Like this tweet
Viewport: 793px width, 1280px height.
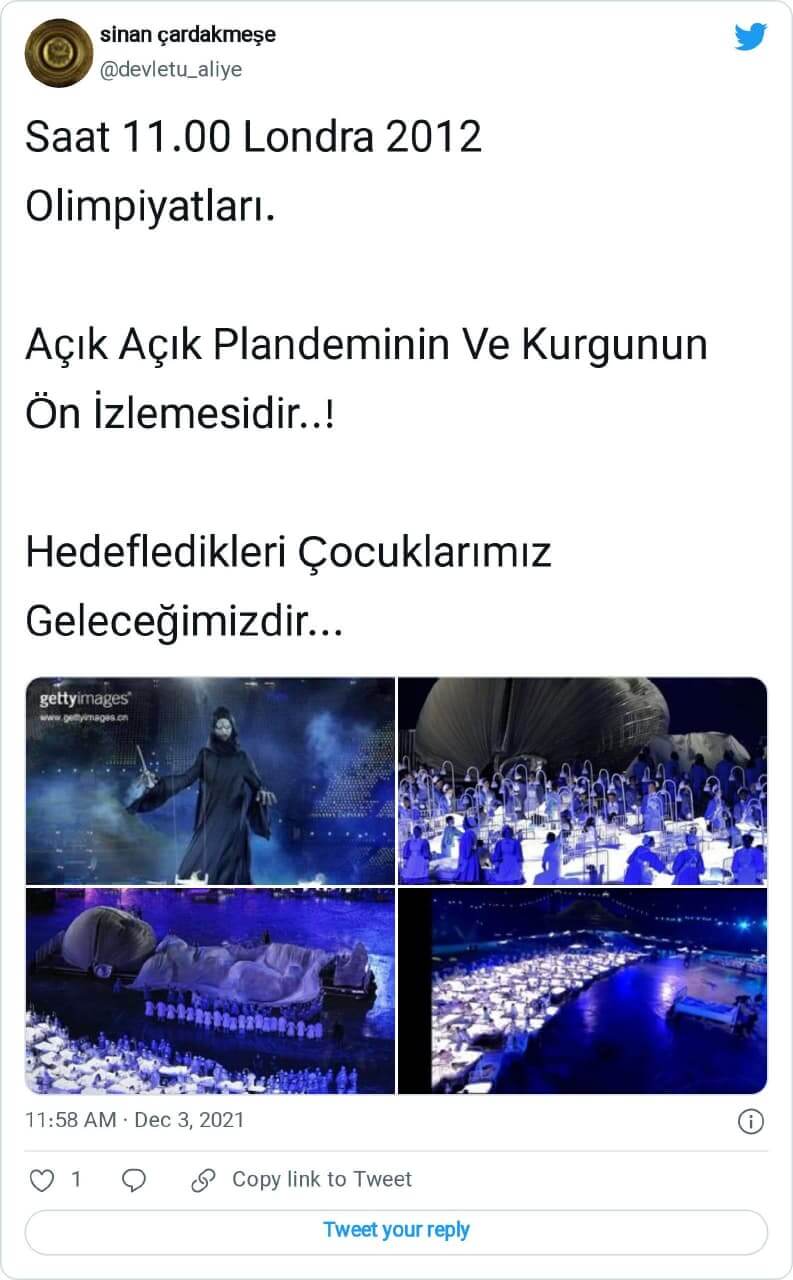point(42,1180)
